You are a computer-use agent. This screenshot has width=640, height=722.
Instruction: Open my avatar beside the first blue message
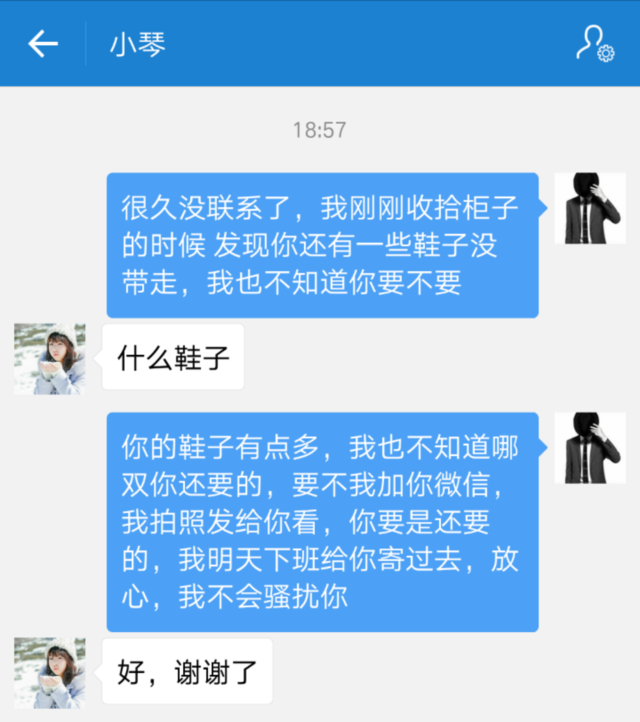[590, 208]
